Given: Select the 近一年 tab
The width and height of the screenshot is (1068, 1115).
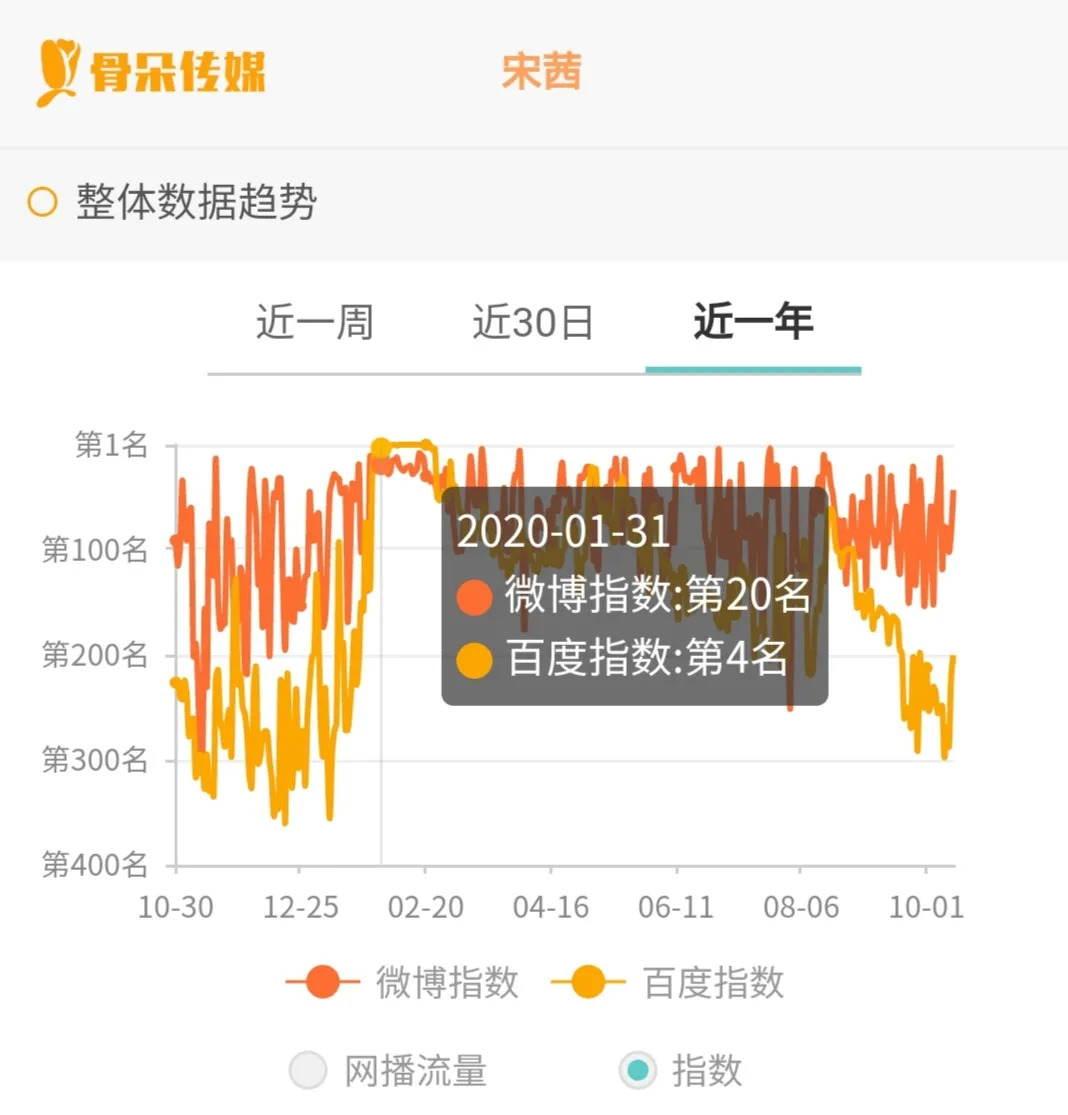Looking at the screenshot, I should [753, 324].
